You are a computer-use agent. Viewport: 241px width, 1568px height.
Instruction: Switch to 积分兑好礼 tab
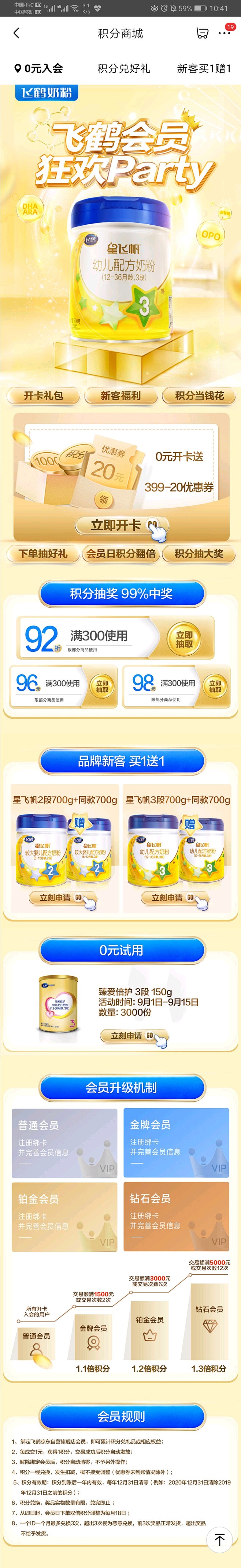click(x=123, y=68)
